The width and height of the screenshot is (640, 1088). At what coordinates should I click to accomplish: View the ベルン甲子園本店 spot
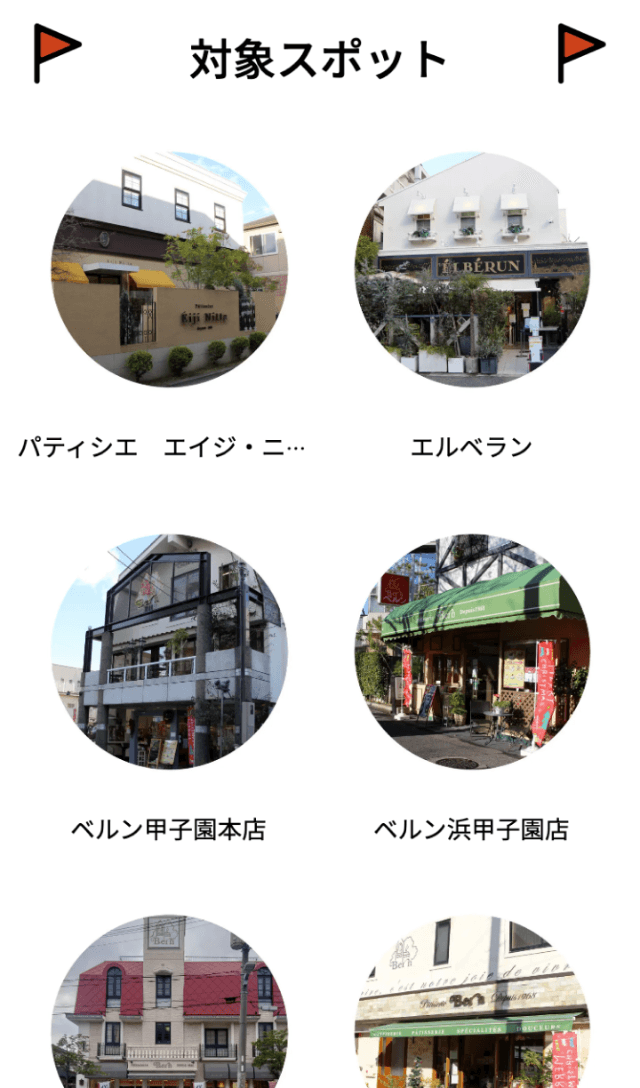pyautogui.click(x=169, y=650)
